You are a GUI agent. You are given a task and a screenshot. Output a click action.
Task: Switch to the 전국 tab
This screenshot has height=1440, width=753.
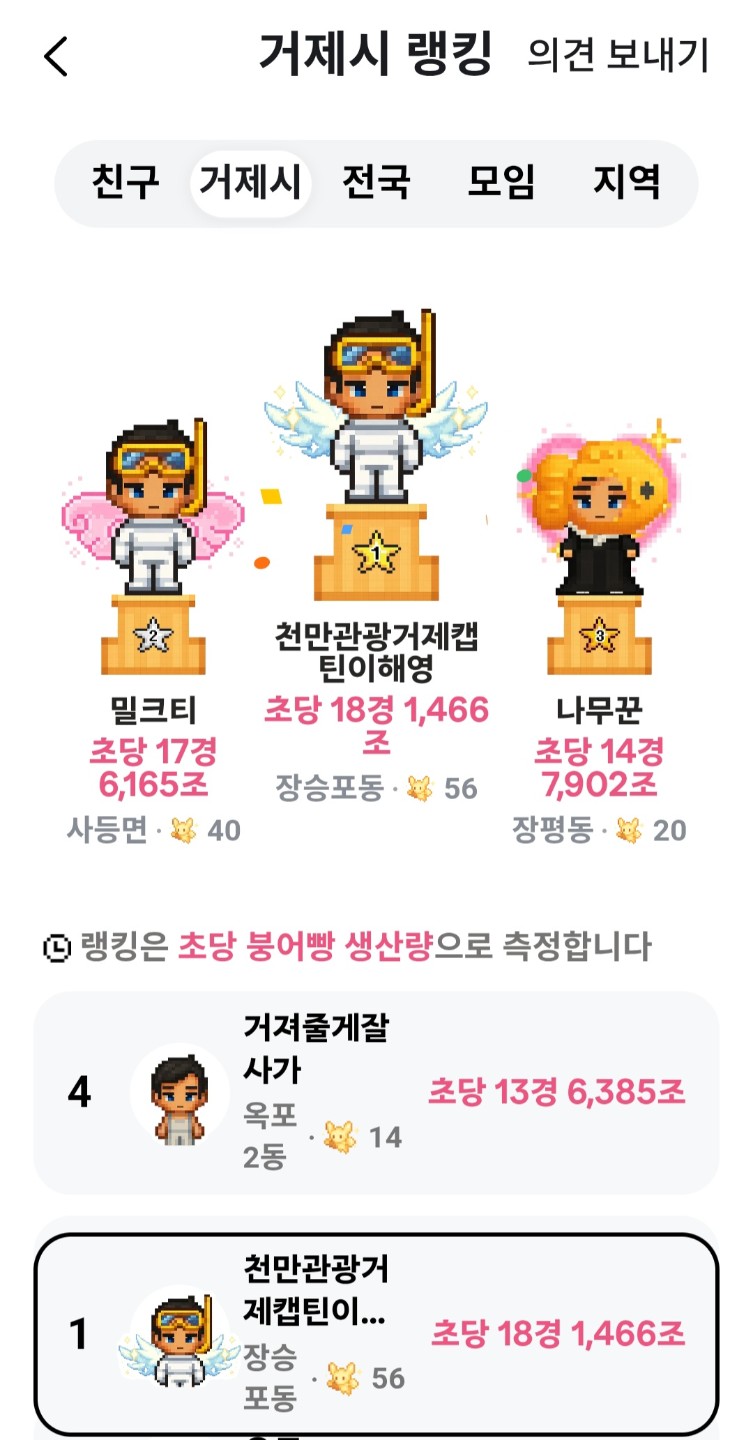tap(376, 183)
